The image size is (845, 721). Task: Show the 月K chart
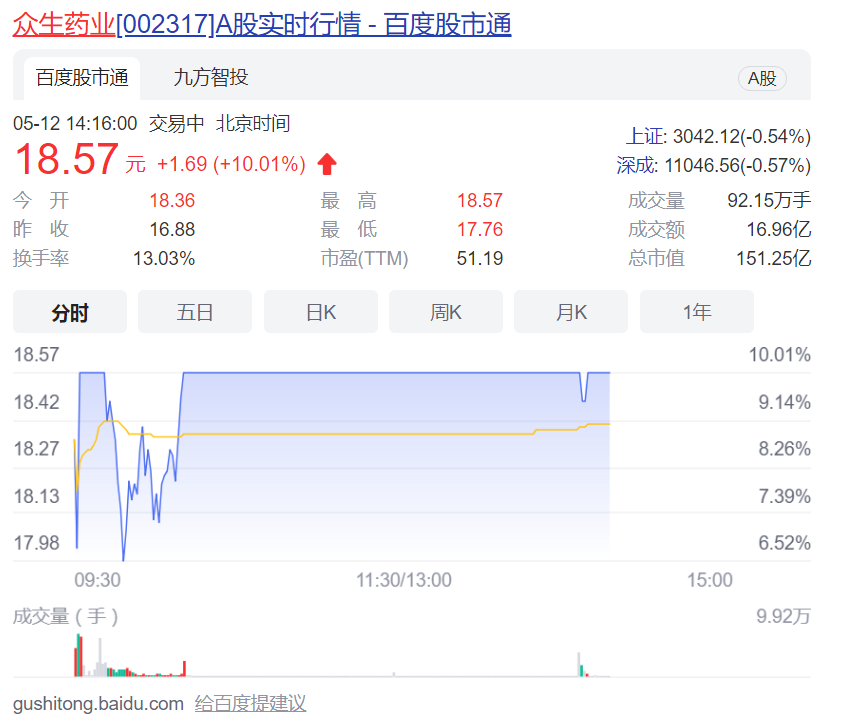click(571, 312)
